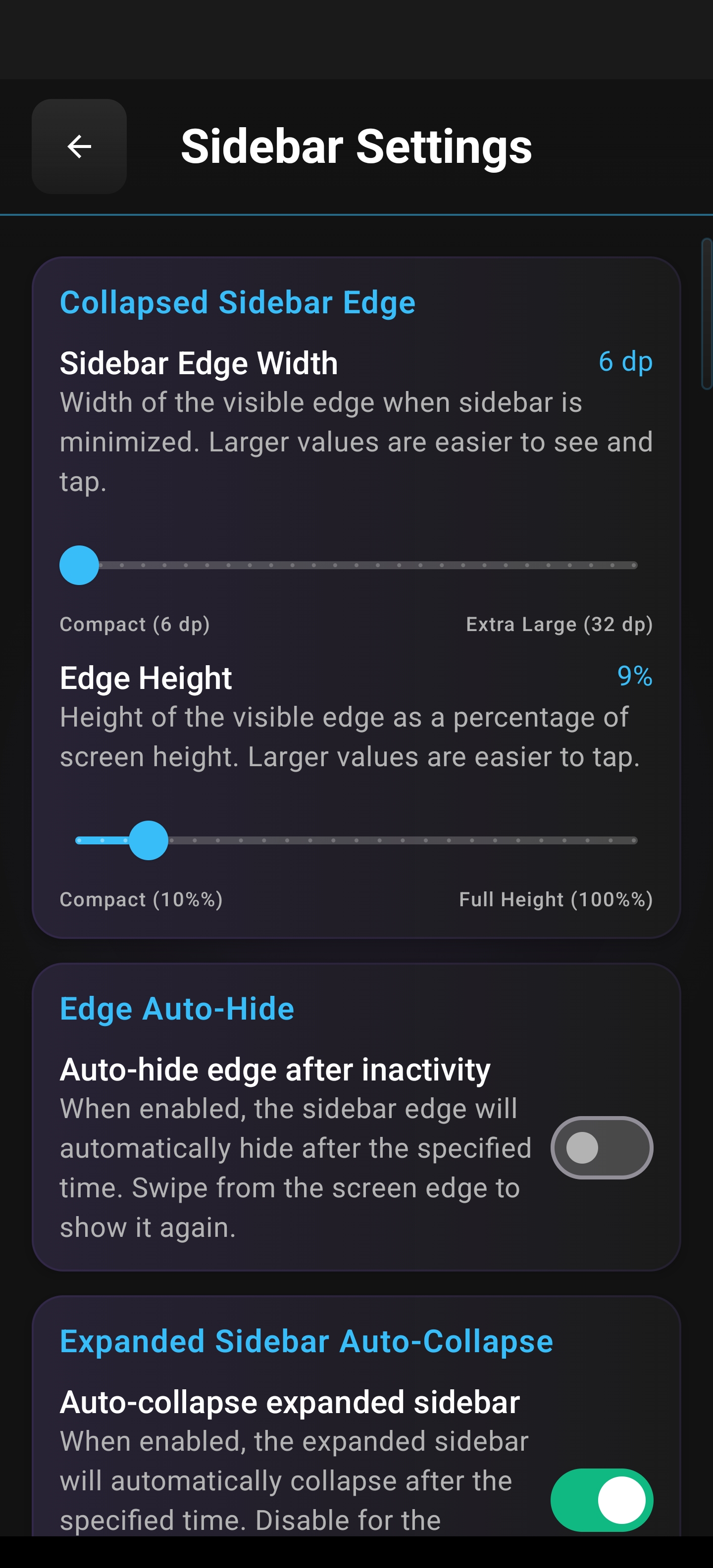Select the Collapsed Sidebar Edge section header
The width and height of the screenshot is (713, 1568).
(x=237, y=302)
